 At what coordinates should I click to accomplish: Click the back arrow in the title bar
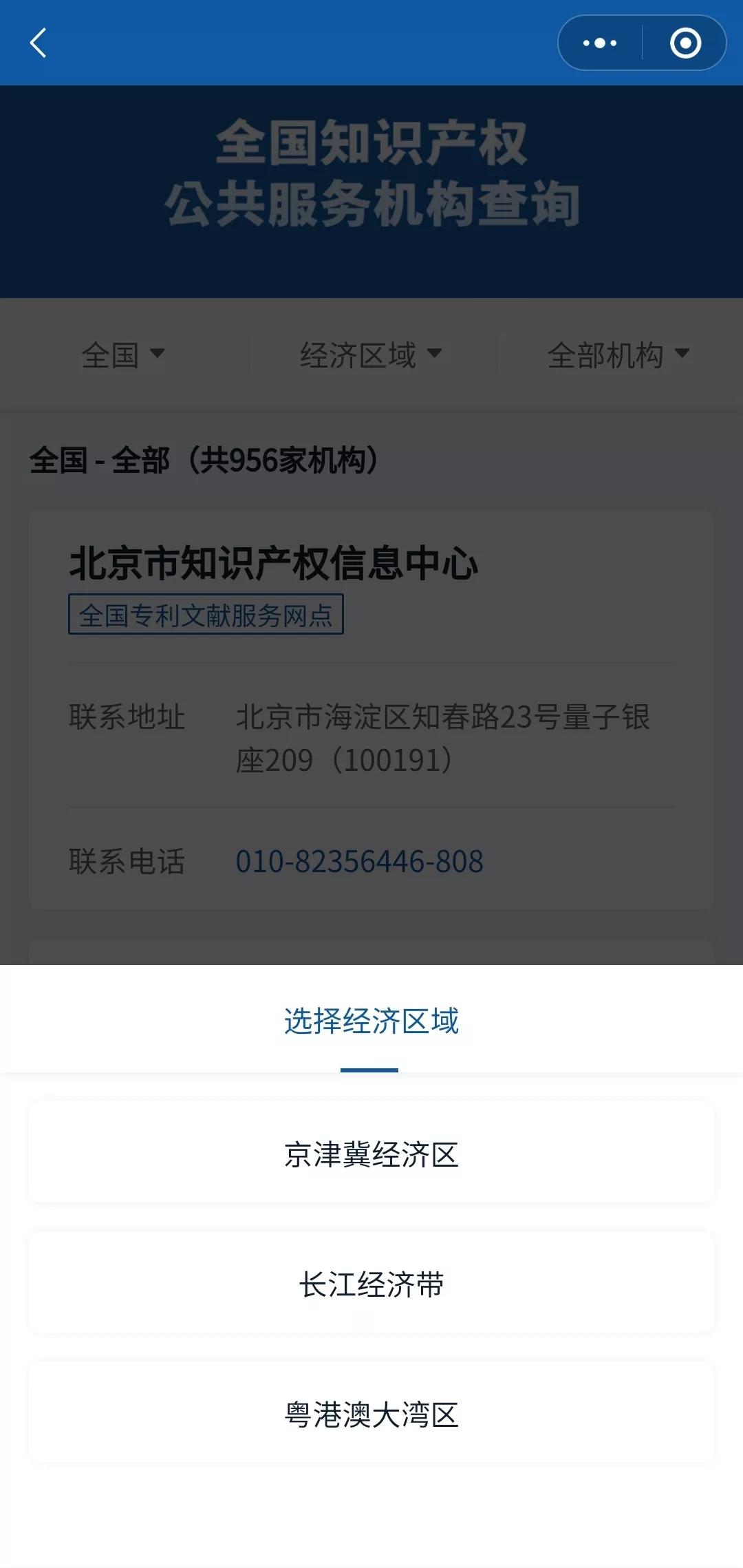tap(39, 43)
